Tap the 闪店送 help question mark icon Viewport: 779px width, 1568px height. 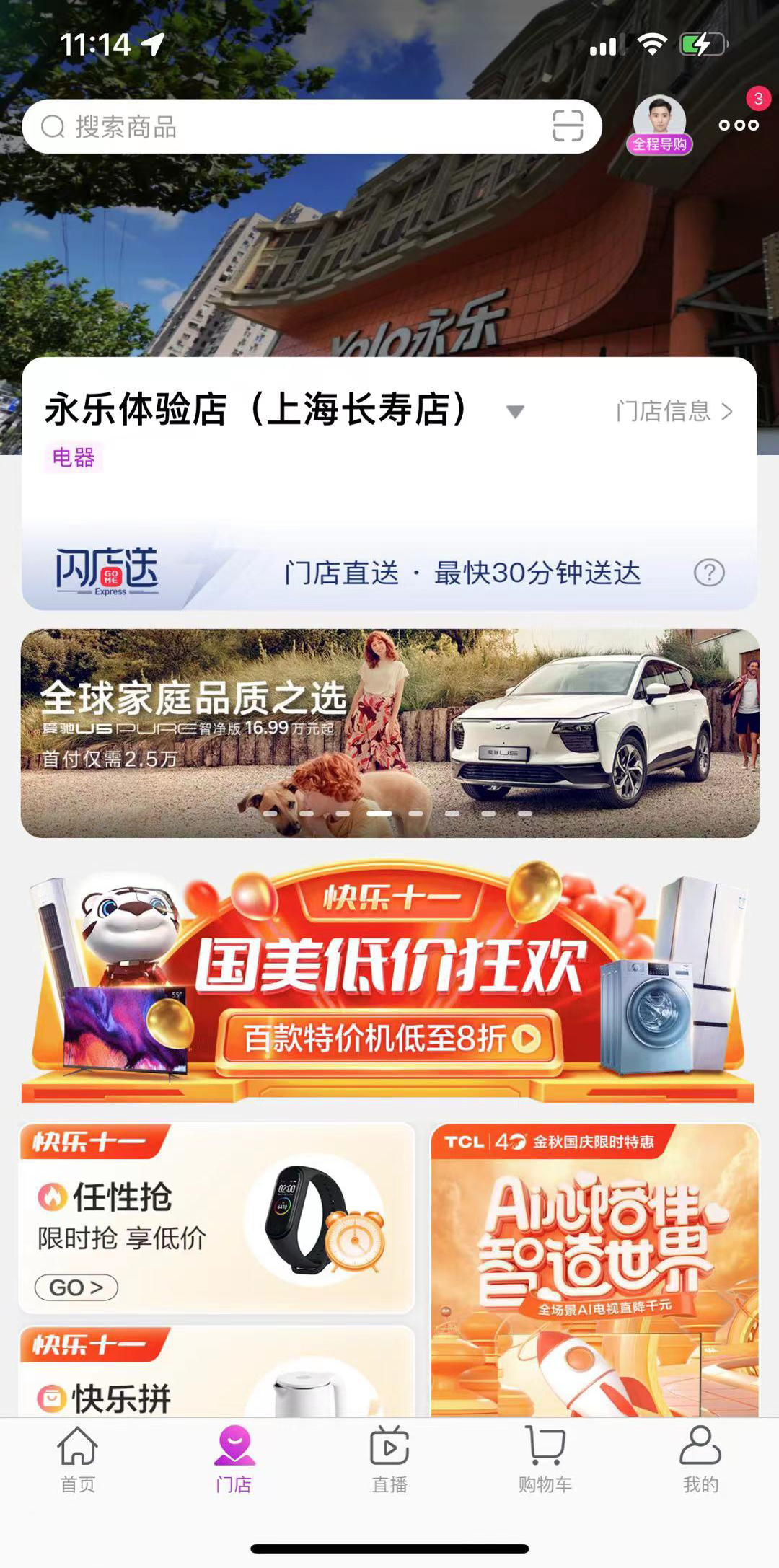(x=709, y=573)
